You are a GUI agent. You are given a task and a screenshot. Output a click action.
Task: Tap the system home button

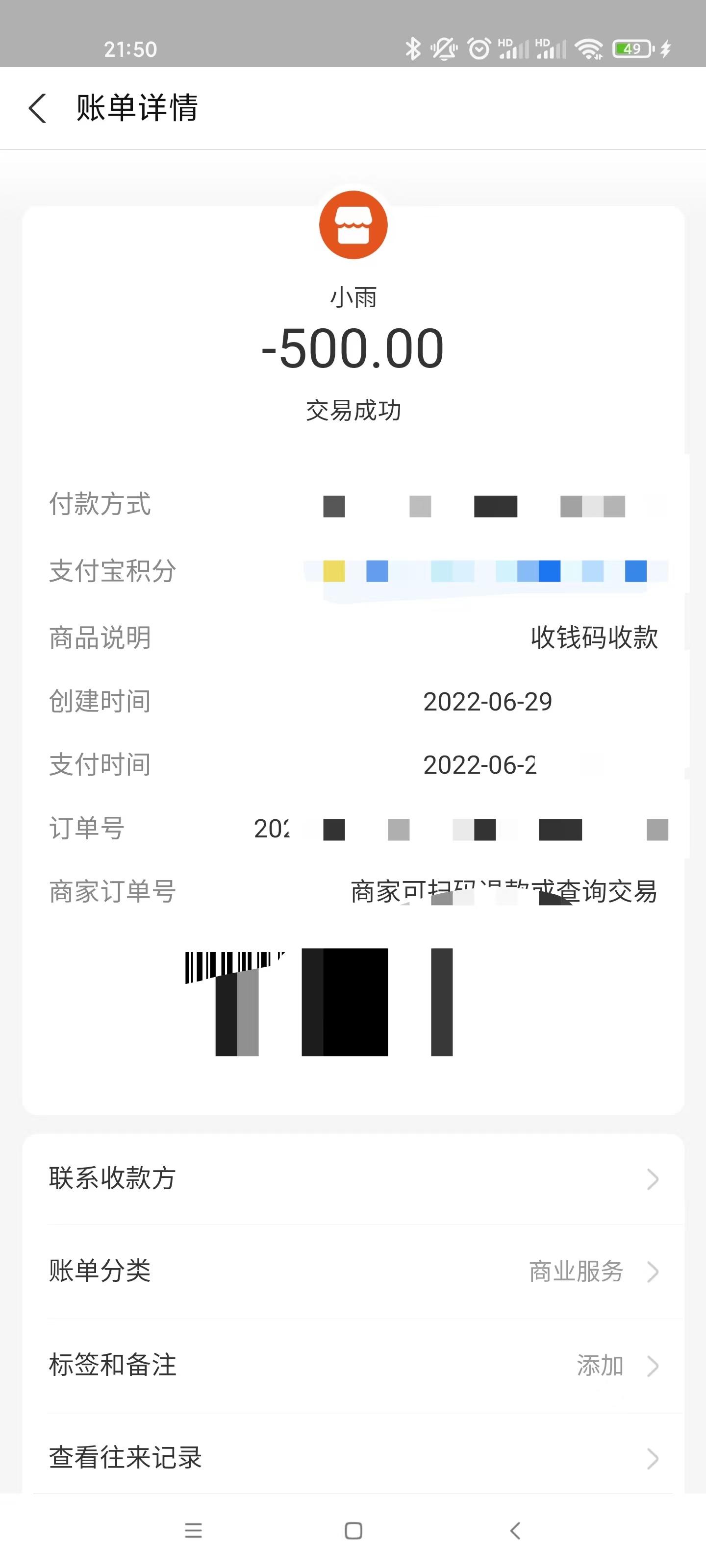tap(353, 1530)
